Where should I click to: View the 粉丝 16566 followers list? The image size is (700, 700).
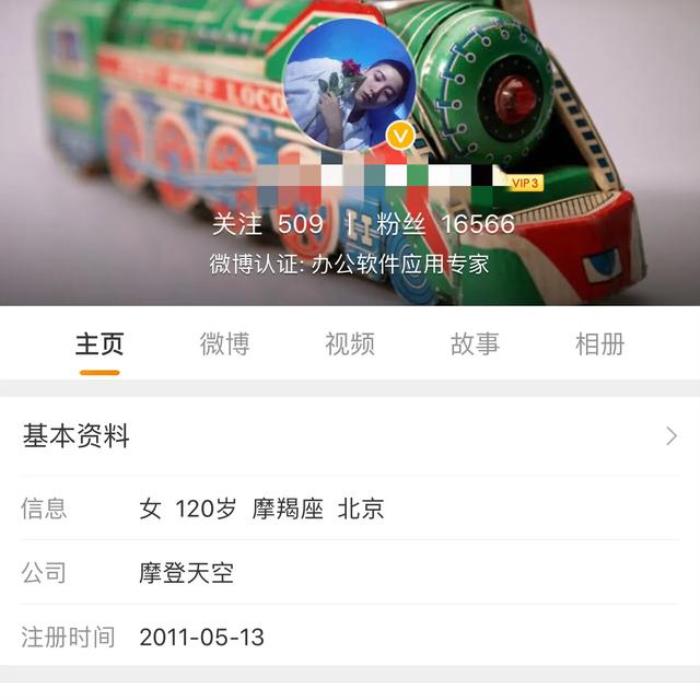(x=445, y=224)
